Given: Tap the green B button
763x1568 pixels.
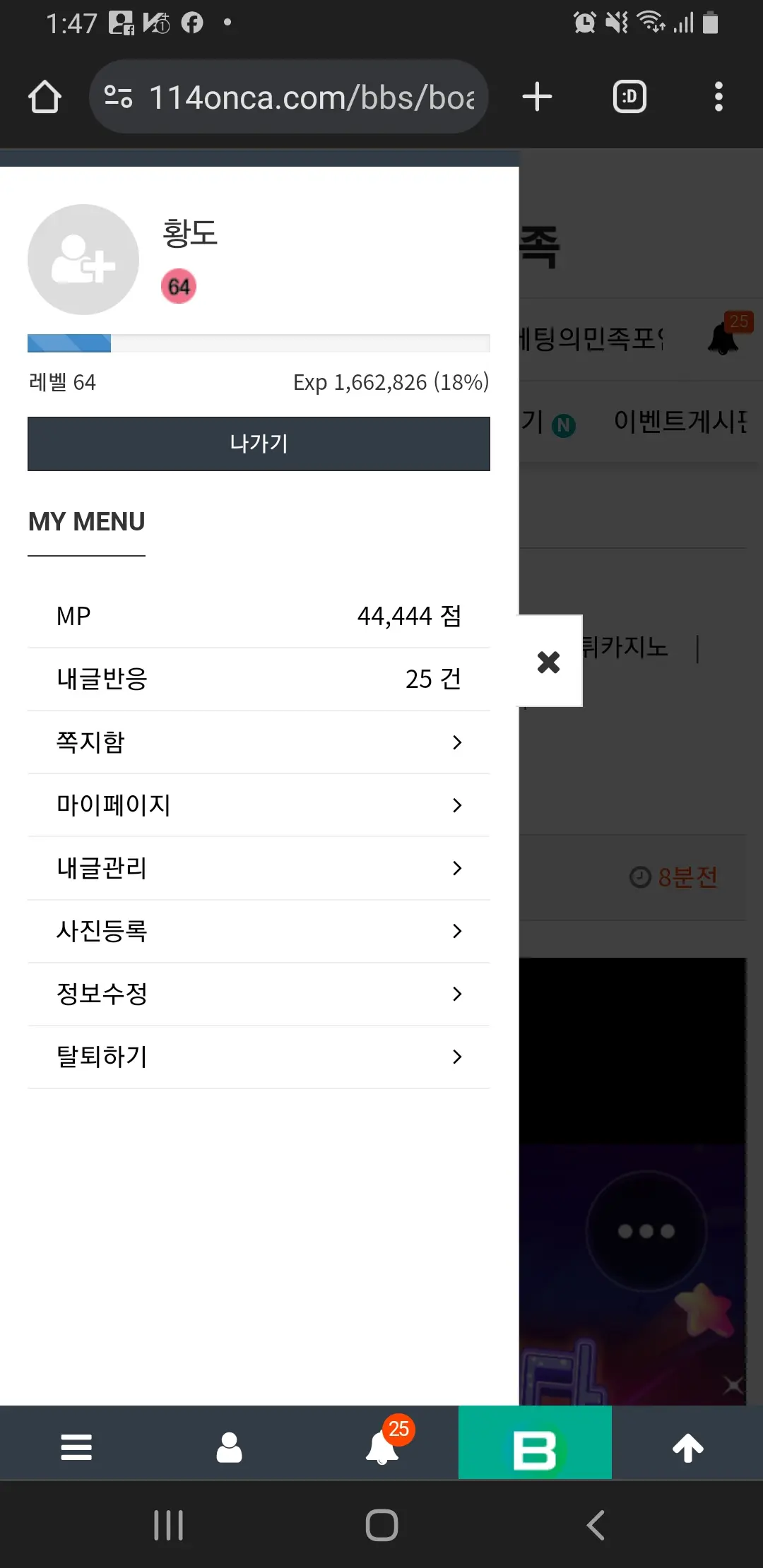Looking at the screenshot, I should click(x=535, y=1442).
